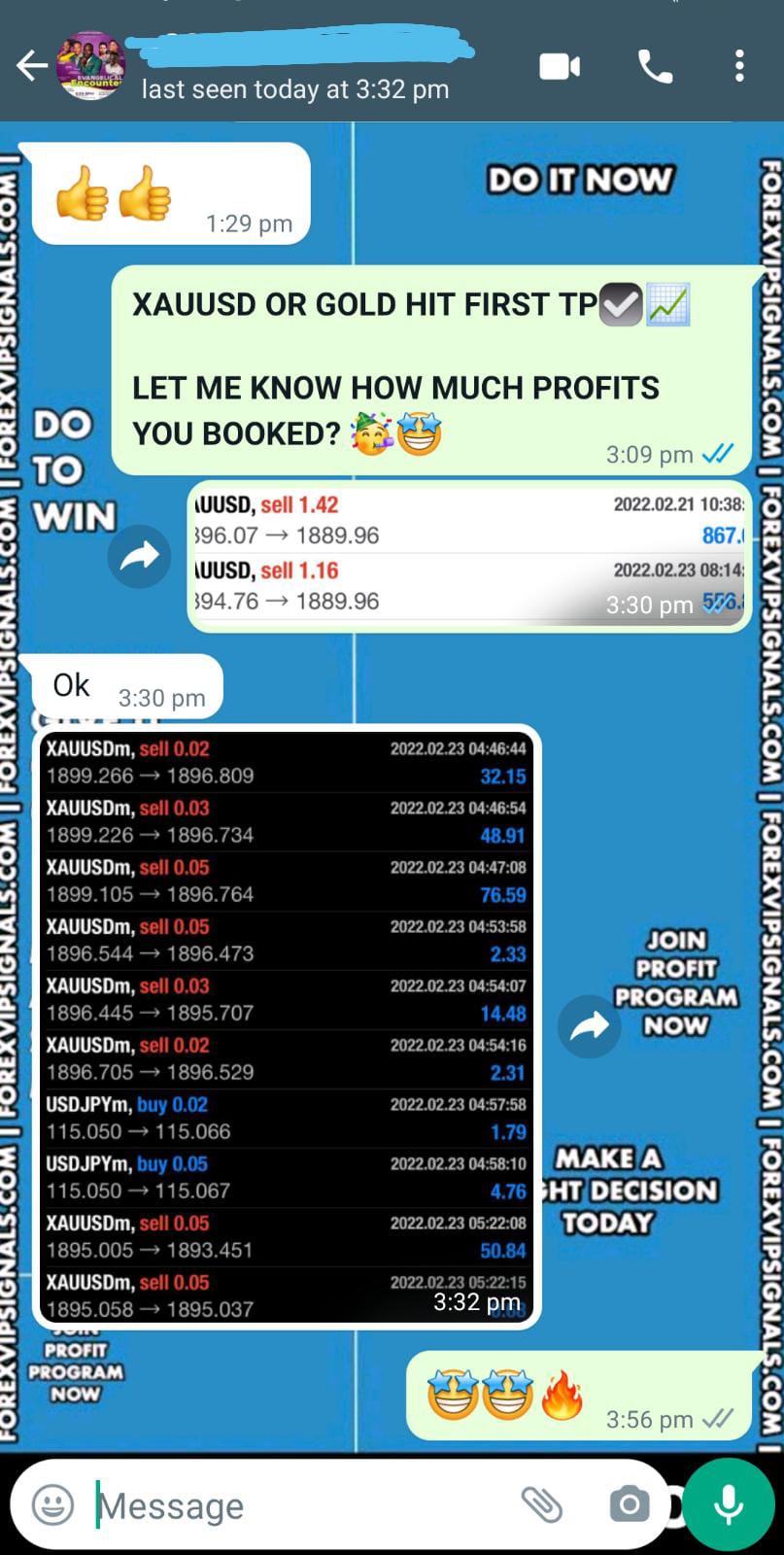Screen dimensions: 784x1555
Task: Open the emoji picker
Action: pyautogui.click(x=52, y=1505)
